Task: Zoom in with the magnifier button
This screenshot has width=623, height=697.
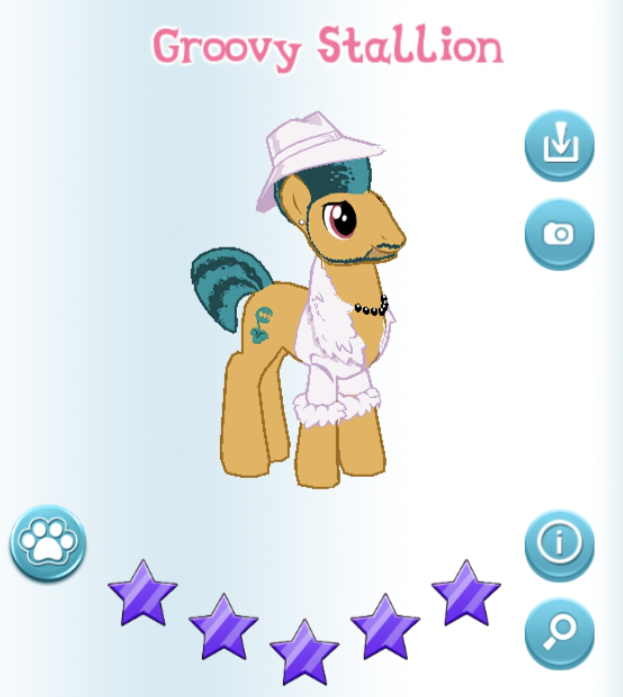Action: coord(559,633)
